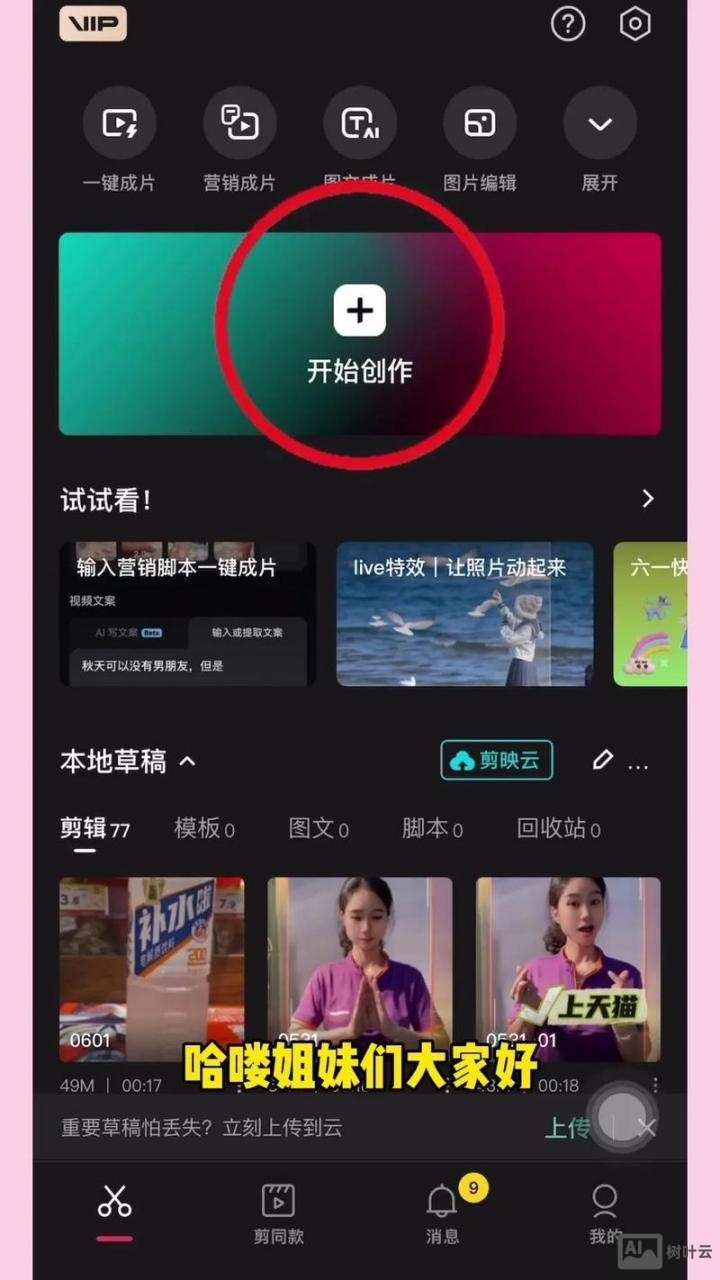Screen dimensions: 720x1280
Task: Open 剪映云 cloud storage
Action: (496, 761)
